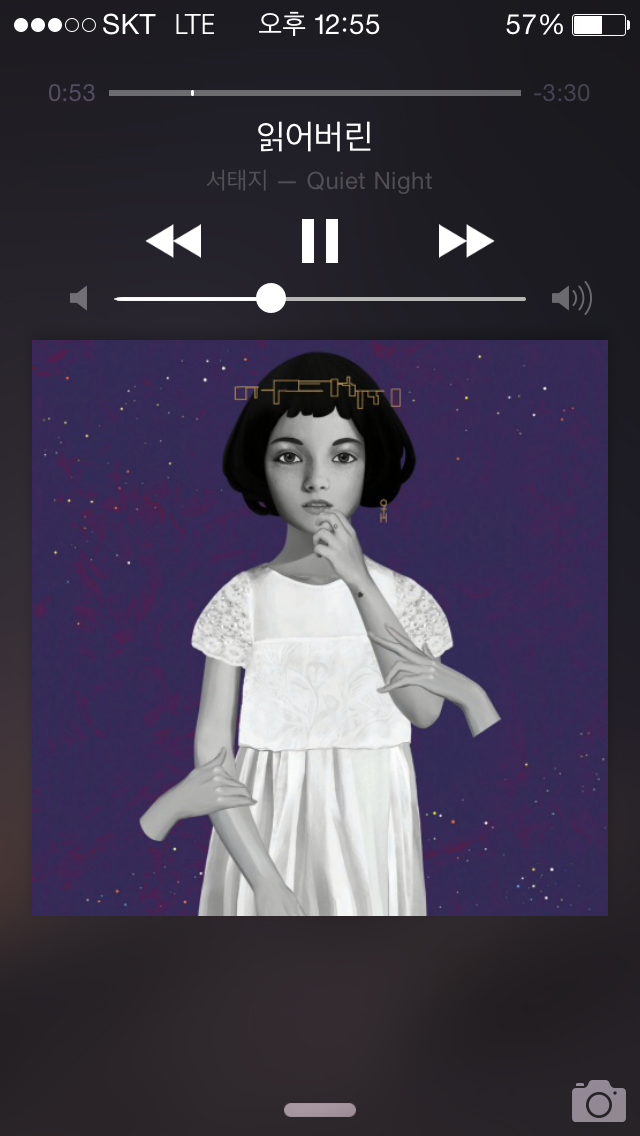This screenshot has width=640, height=1136.
Task: Pause the song 잃어버린
Action: click(x=320, y=241)
